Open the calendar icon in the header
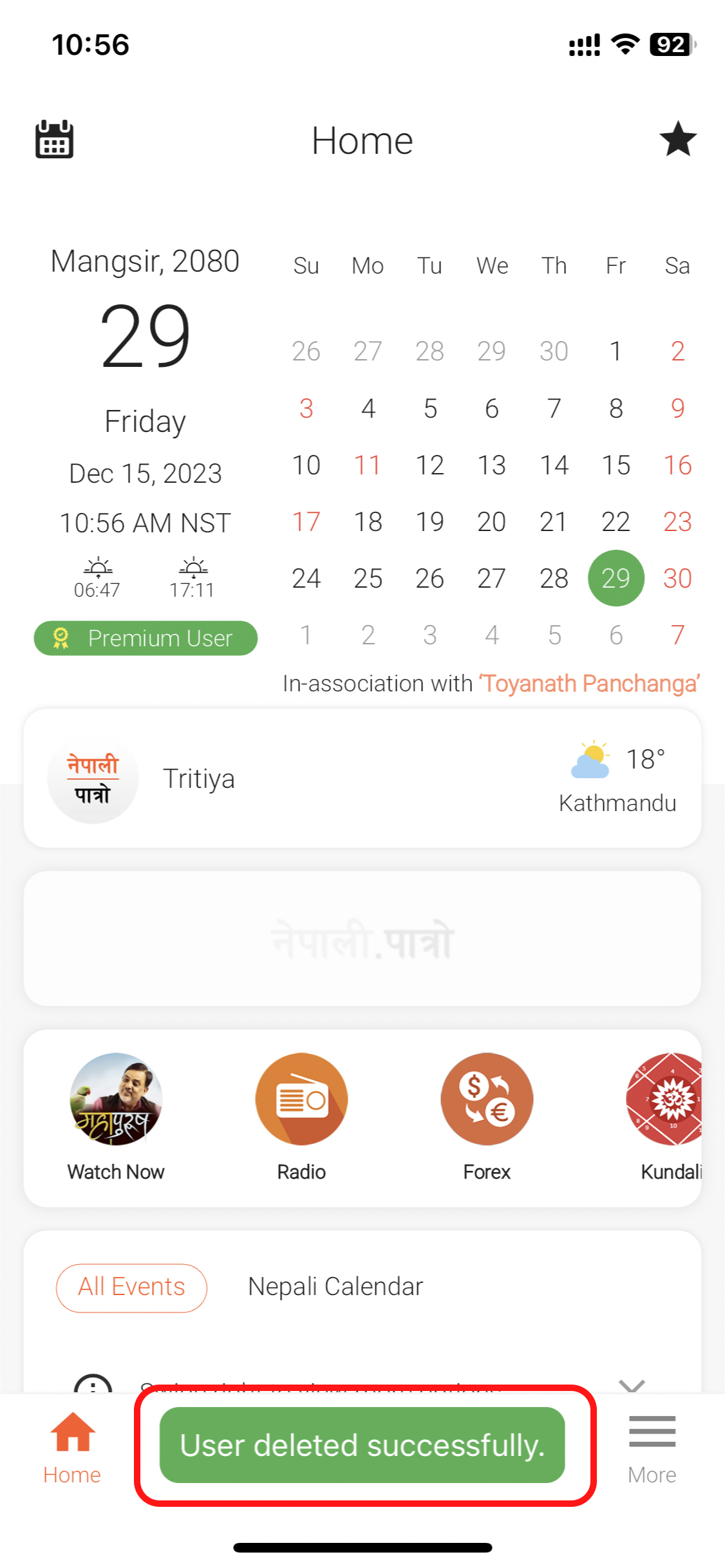The height and width of the screenshot is (1568, 725). point(54,139)
